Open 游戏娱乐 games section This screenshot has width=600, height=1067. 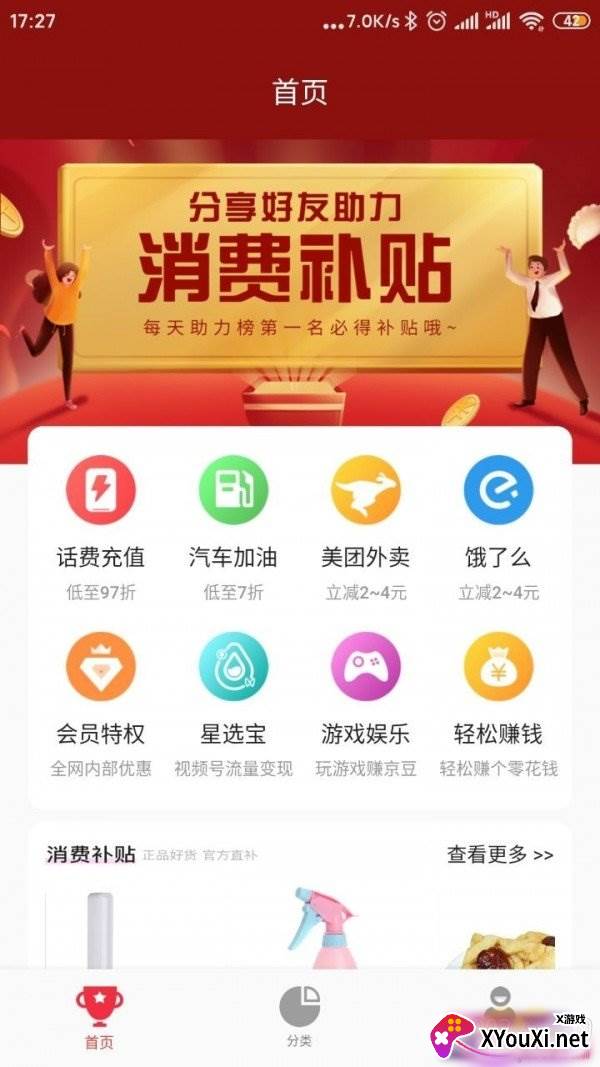[x=366, y=667]
